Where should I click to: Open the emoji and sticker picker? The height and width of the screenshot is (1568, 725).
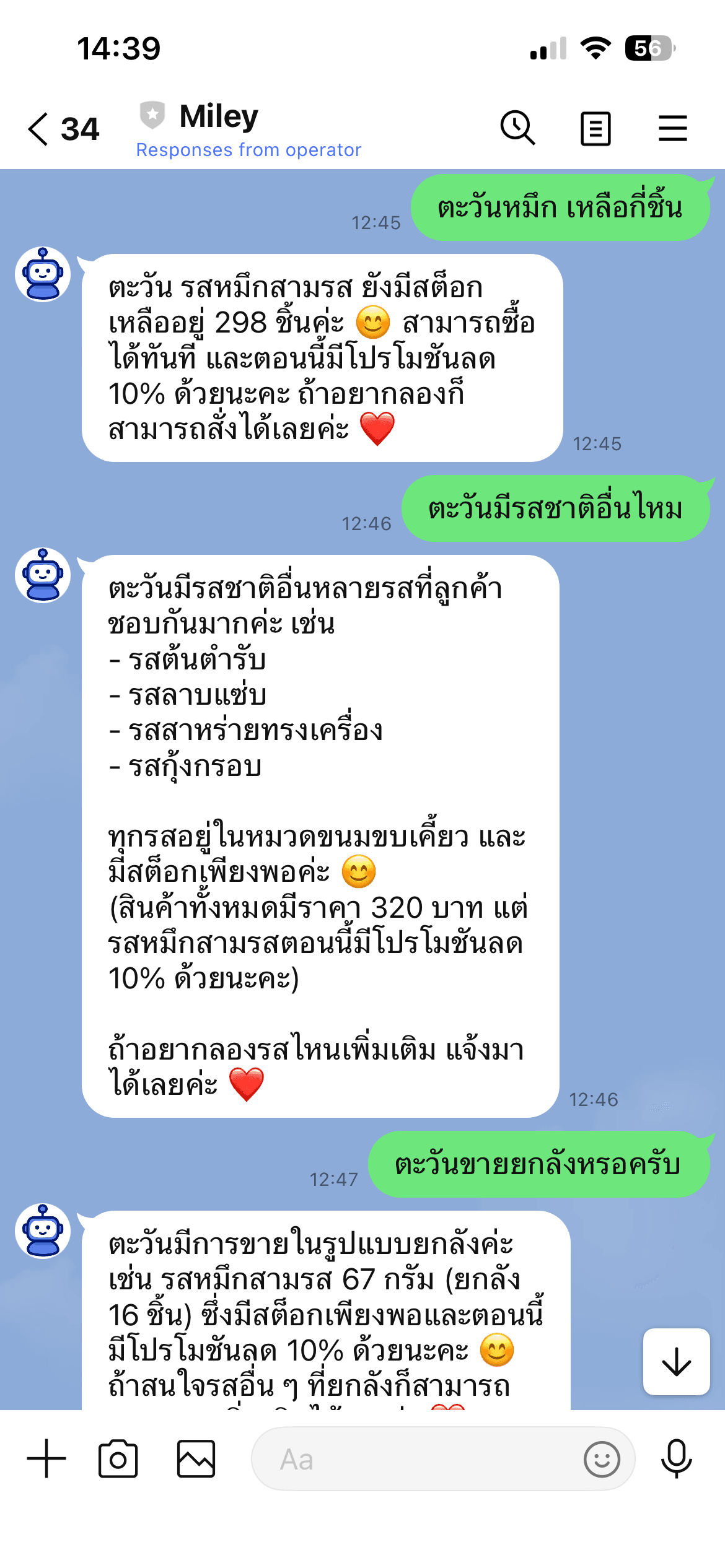pyautogui.click(x=601, y=1459)
